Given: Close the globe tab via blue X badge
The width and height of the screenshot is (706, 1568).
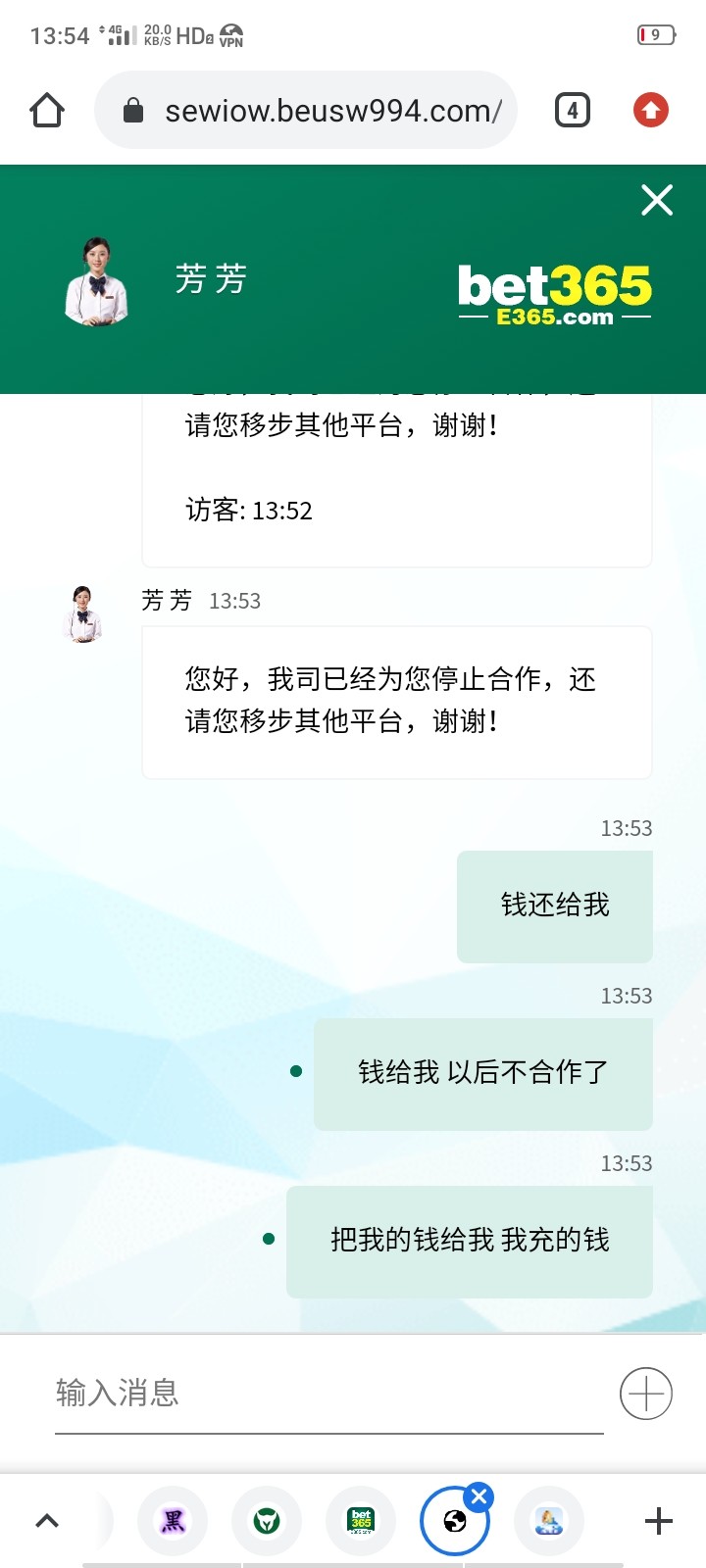Looking at the screenshot, I should click(478, 1495).
